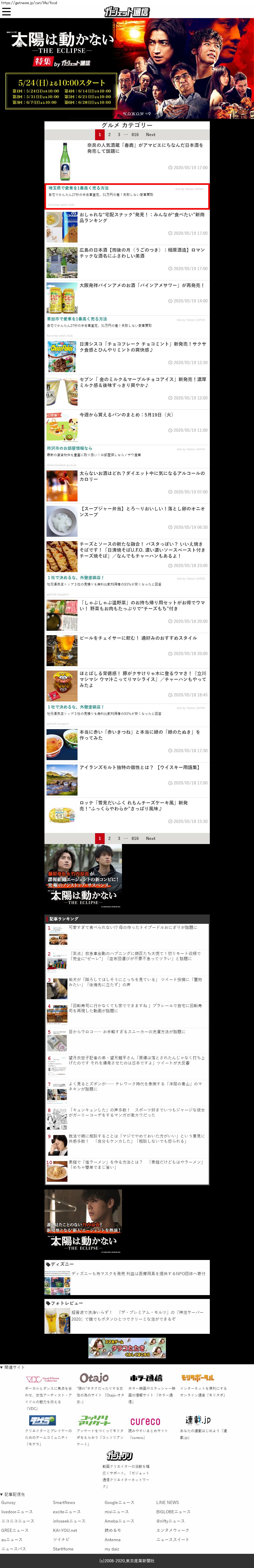Open the ロッテ 雪見だいふく cheesecake article
Image resolution: width=254 pixels, height=1568 pixels.
pos(141,806)
